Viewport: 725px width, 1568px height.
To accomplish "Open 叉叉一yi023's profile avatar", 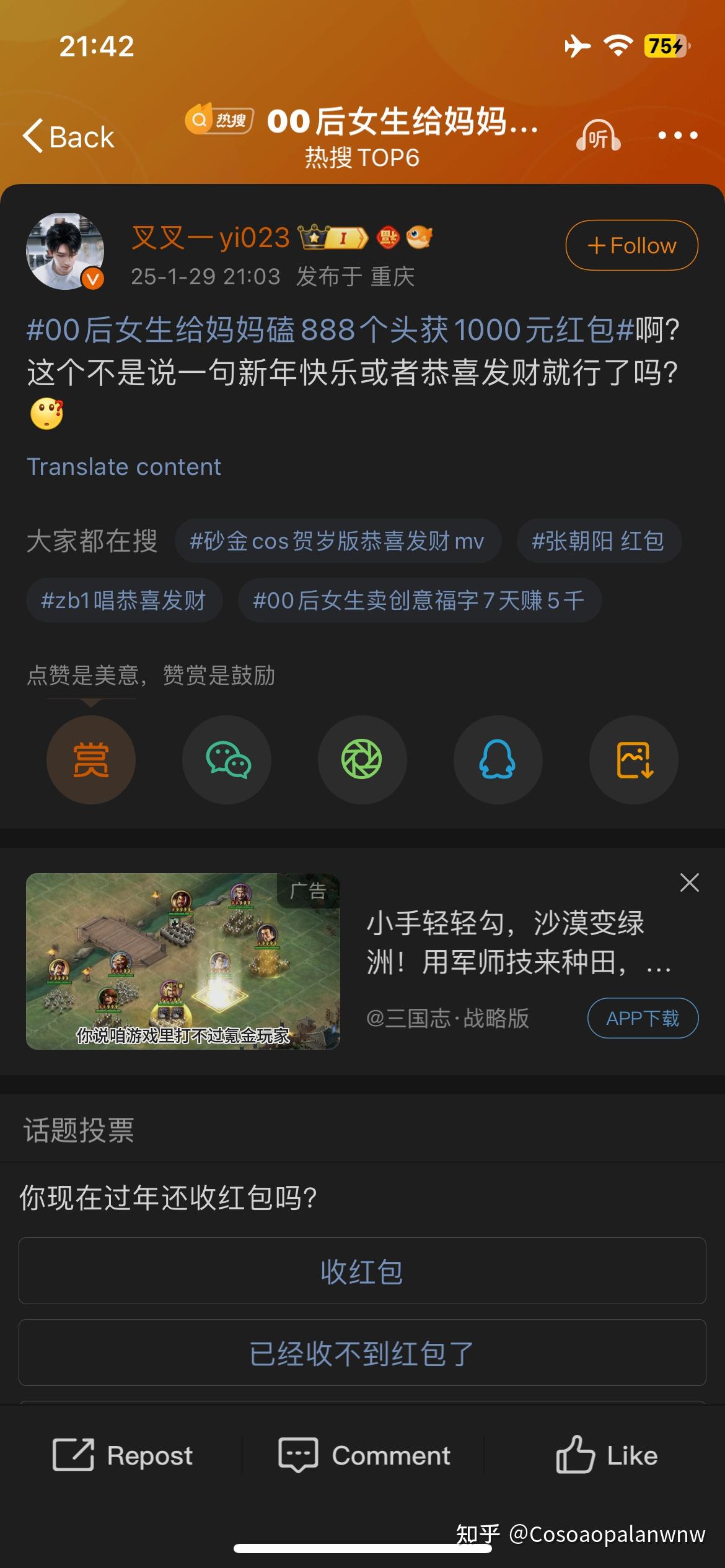I will pos(64,251).
